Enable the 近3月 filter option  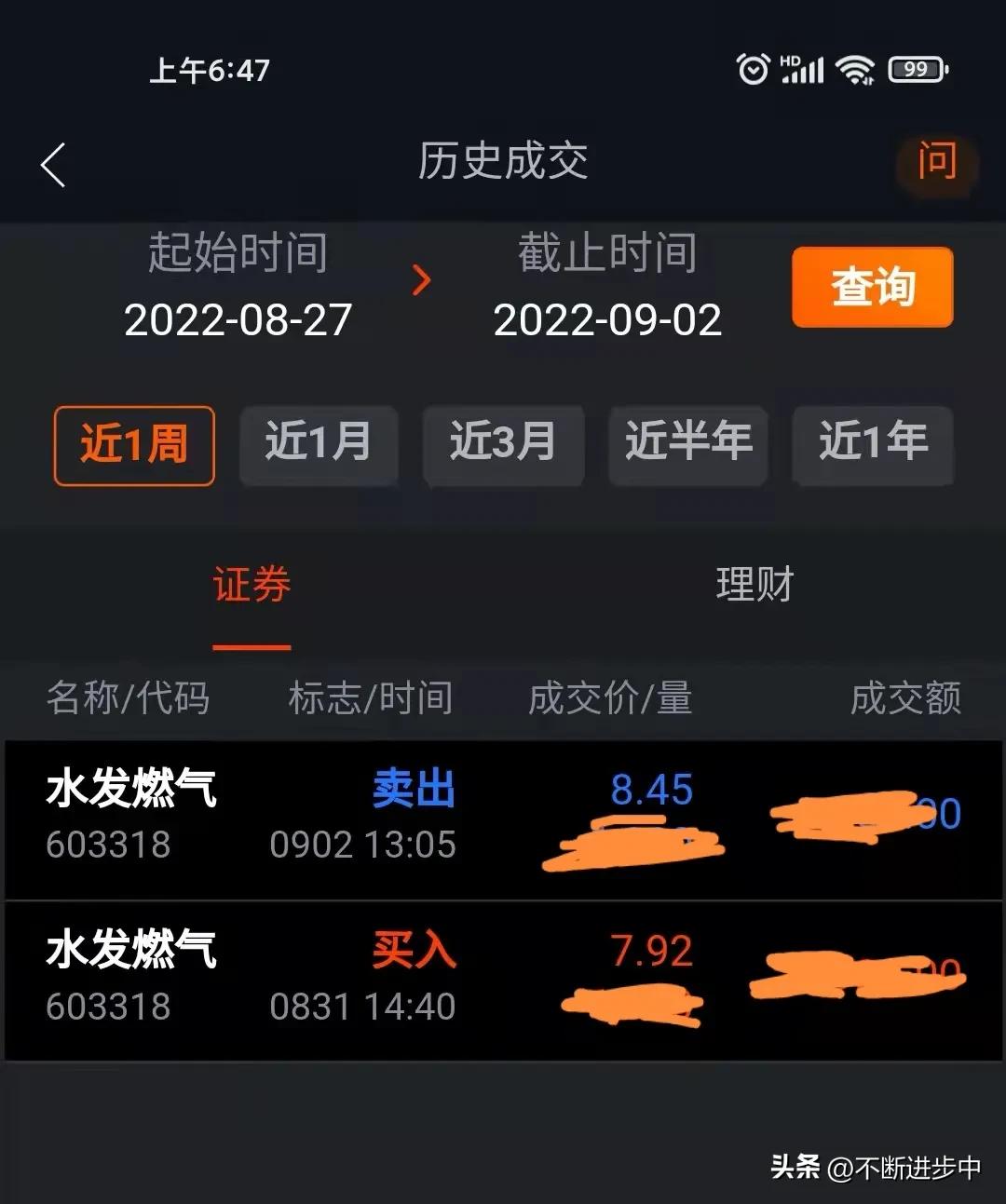pos(503,446)
